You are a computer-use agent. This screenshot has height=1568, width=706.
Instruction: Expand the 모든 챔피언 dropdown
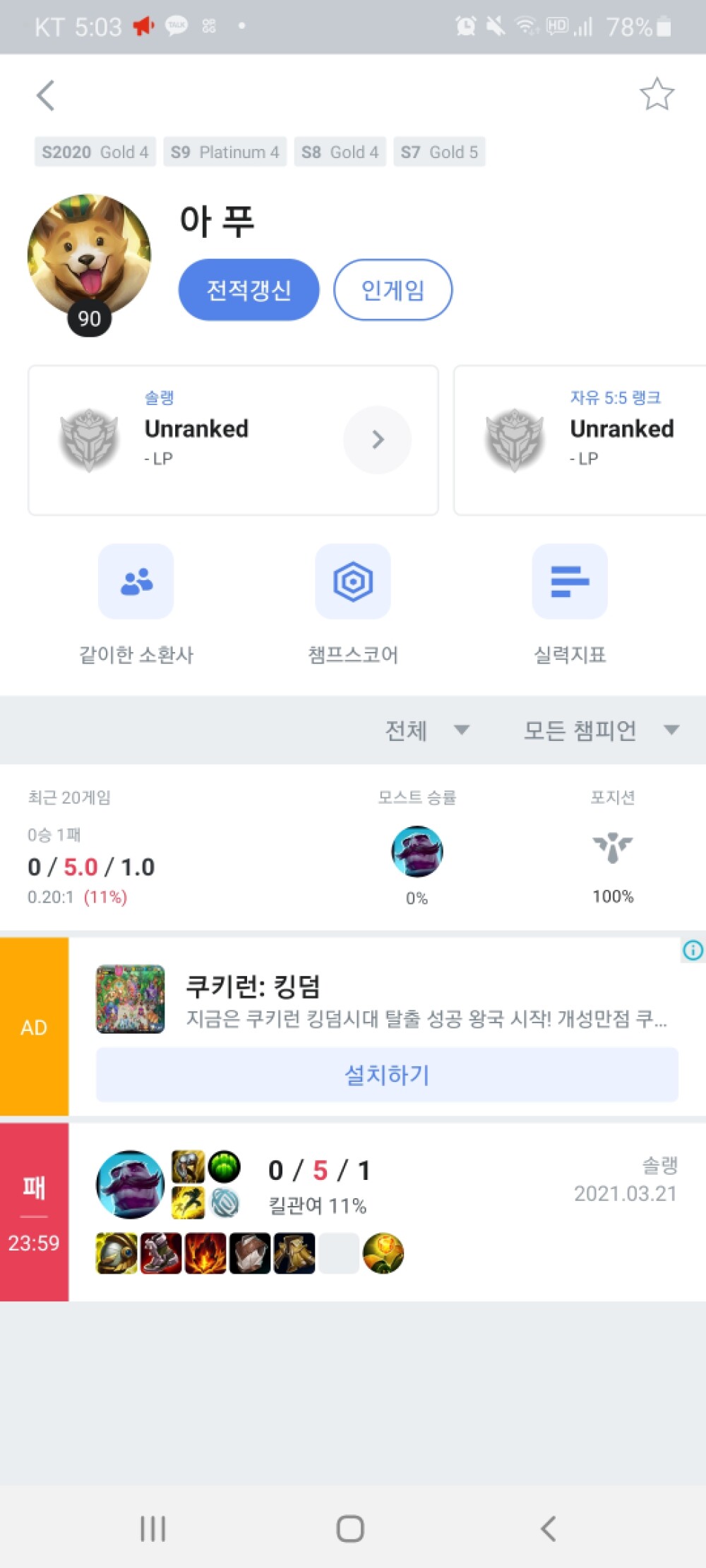coord(601,730)
